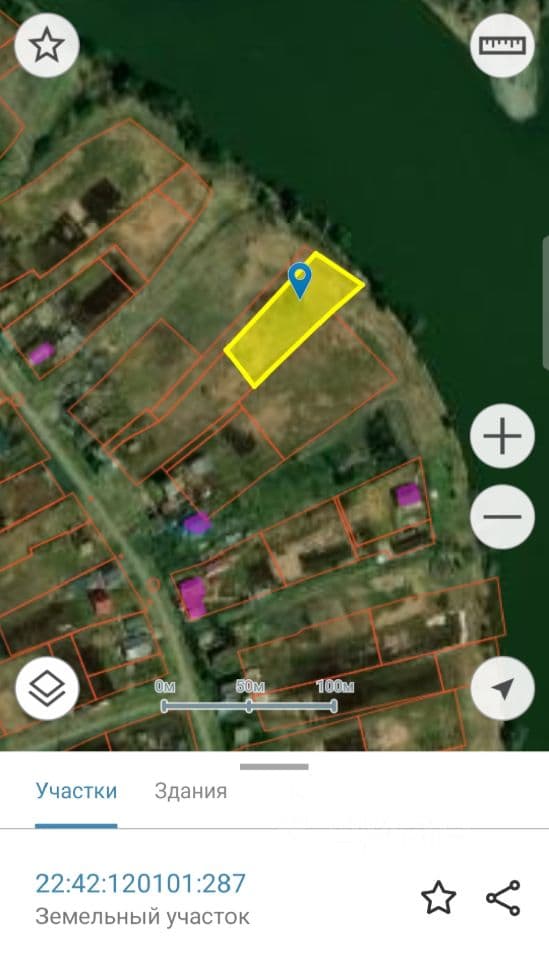Tap the bottom sheet drag handle
This screenshot has width=549, height=960.
[x=274, y=766]
